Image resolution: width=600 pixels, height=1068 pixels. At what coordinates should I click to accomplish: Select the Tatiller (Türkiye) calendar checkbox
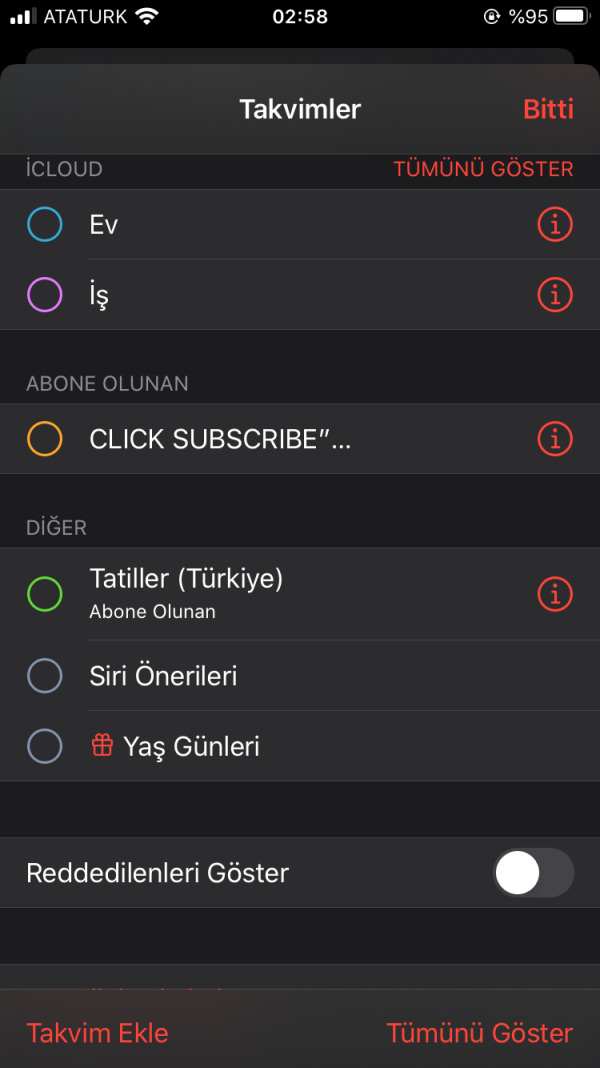(x=45, y=594)
